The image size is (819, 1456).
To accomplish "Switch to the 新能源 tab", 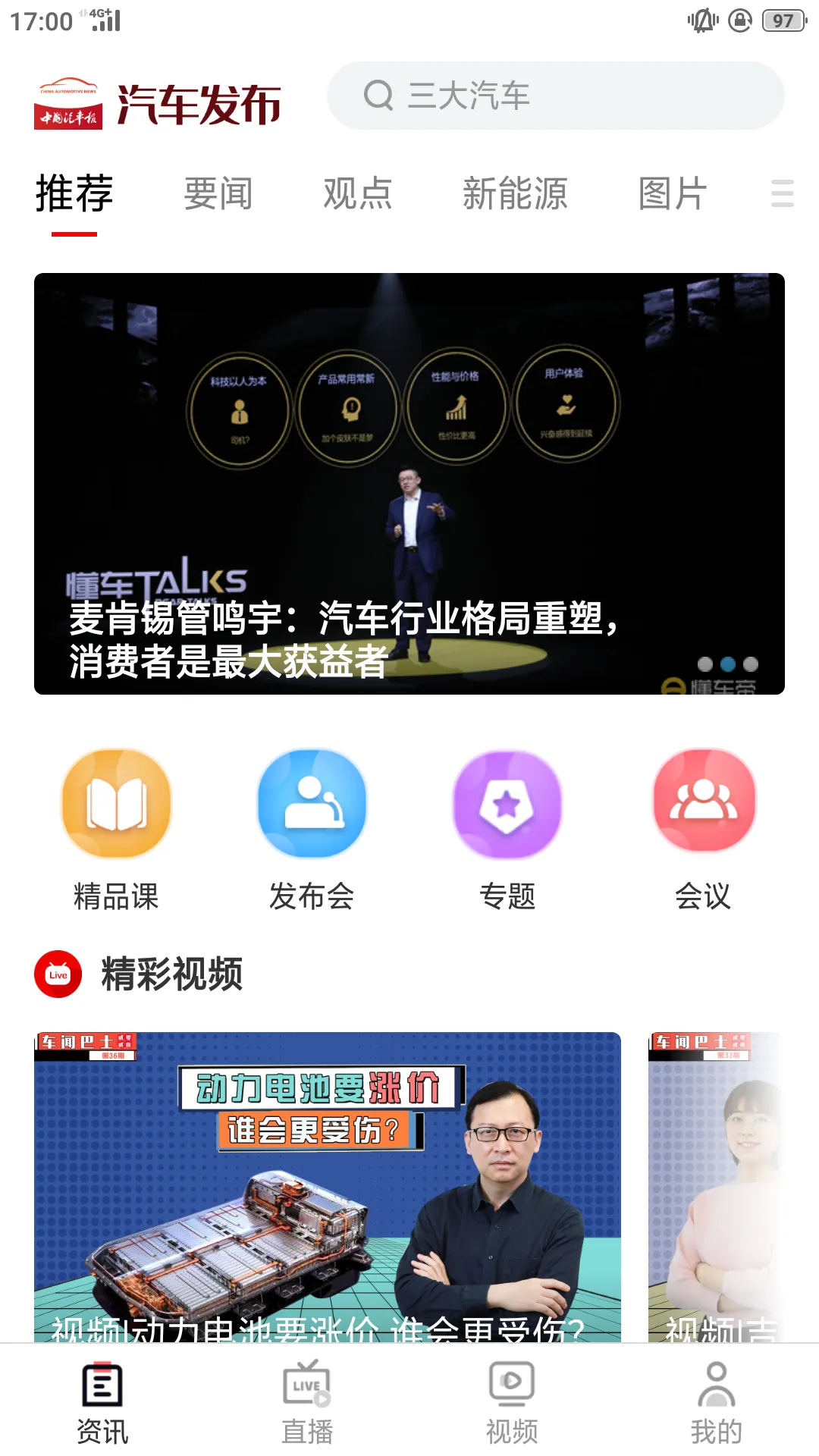I will tap(516, 195).
